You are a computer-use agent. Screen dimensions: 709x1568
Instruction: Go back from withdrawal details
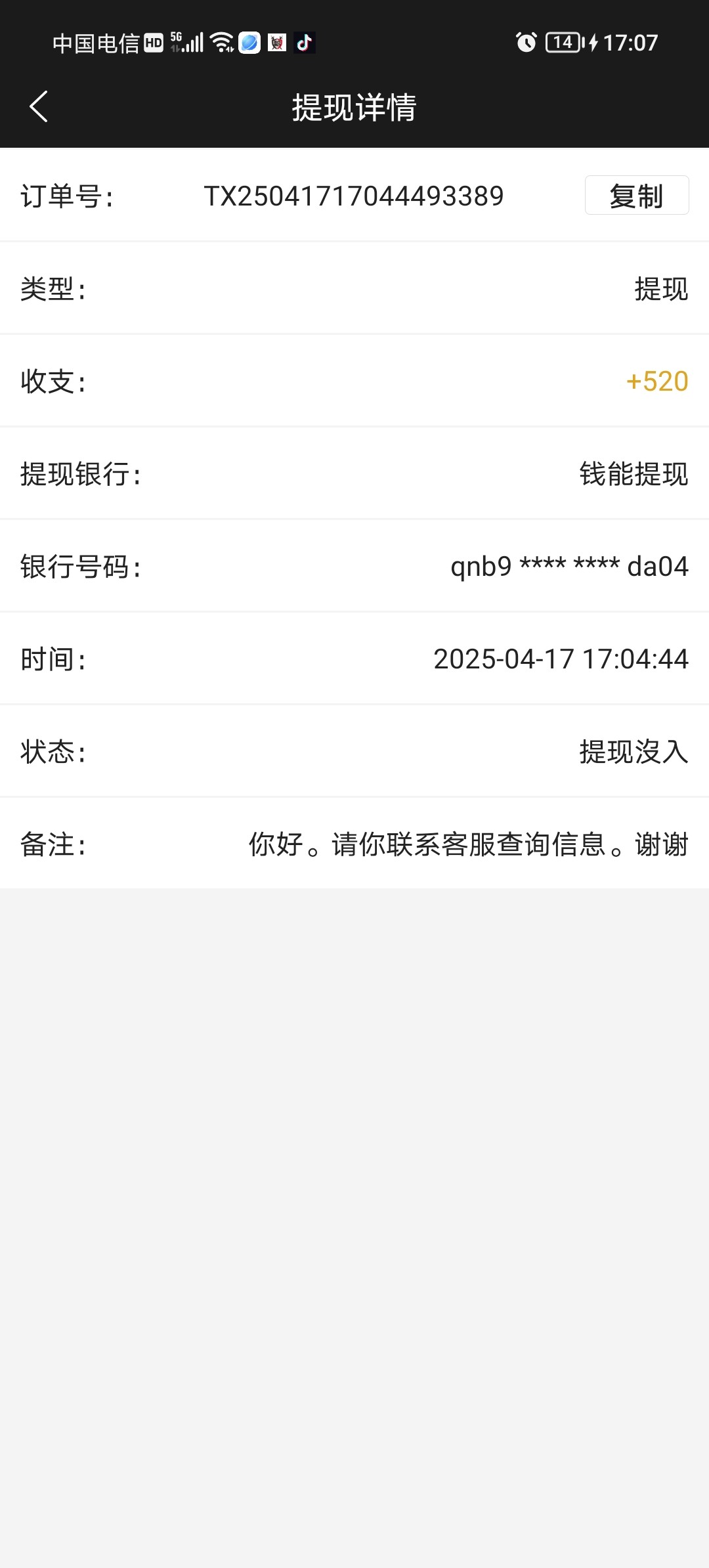(39, 107)
